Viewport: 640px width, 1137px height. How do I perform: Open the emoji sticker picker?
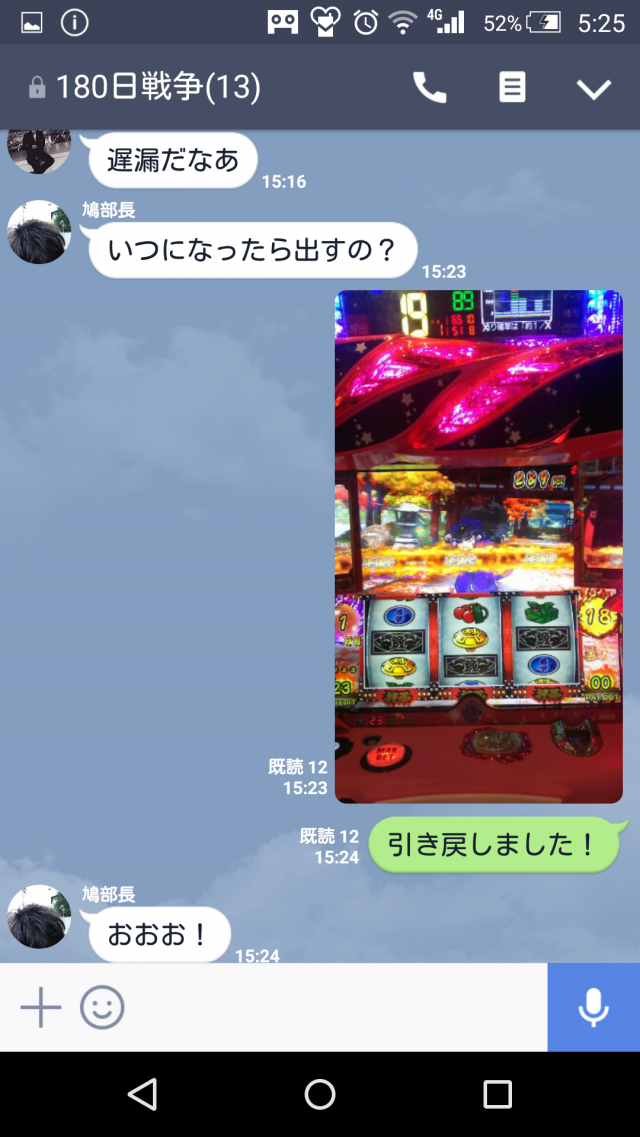click(102, 1007)
